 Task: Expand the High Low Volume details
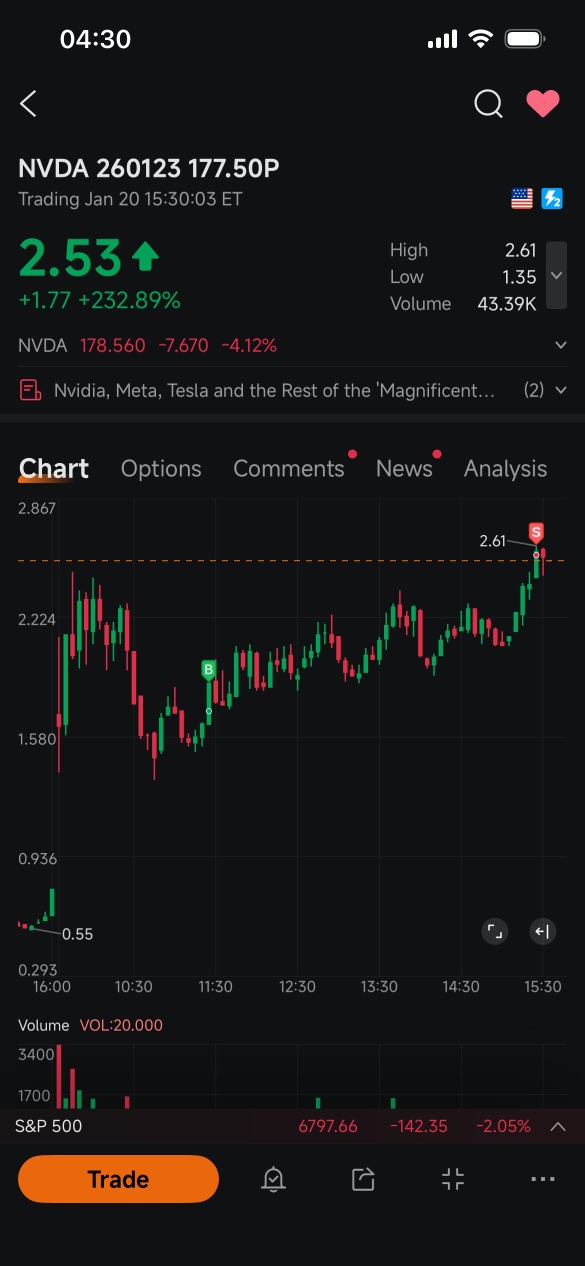[x=557, y=277]
